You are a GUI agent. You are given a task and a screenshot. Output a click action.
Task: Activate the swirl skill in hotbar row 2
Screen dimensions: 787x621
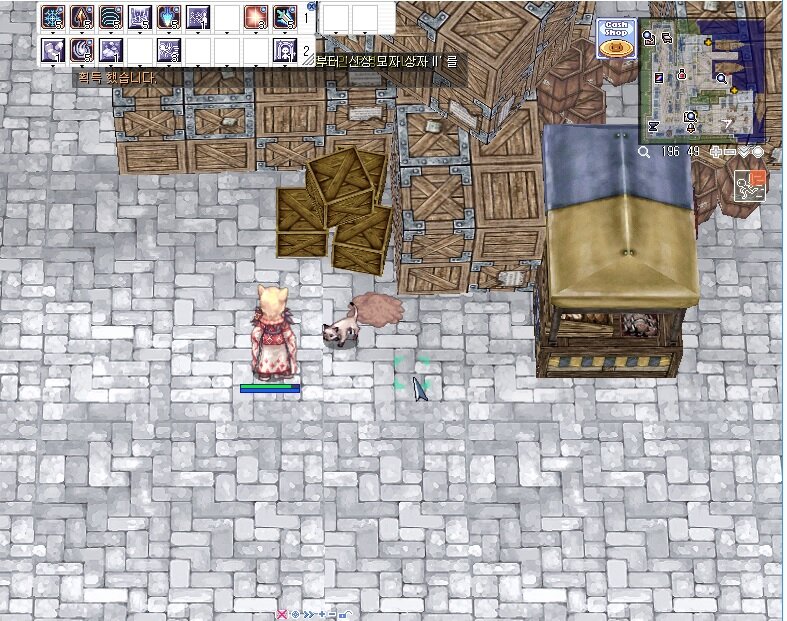[x=82, y=50]
